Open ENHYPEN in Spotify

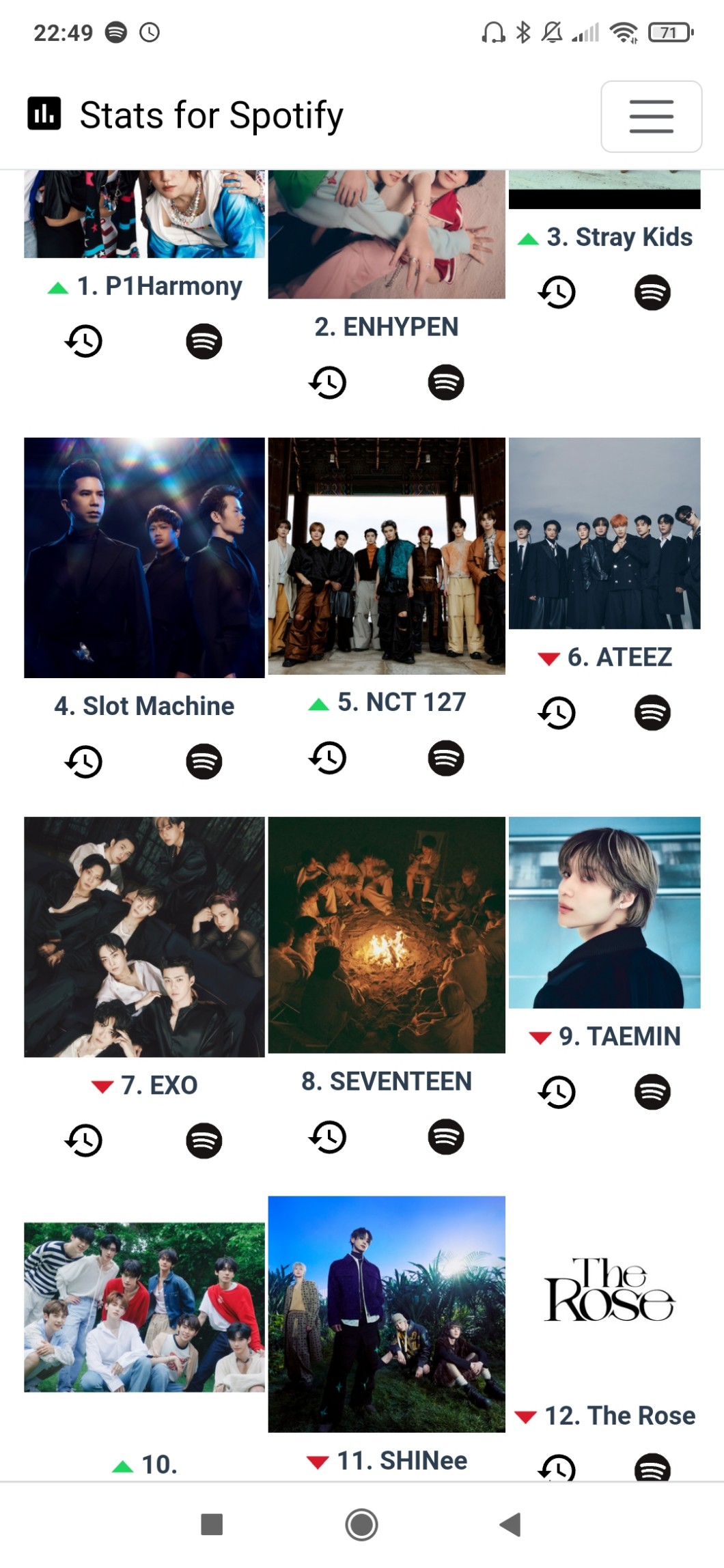[445, 382]
